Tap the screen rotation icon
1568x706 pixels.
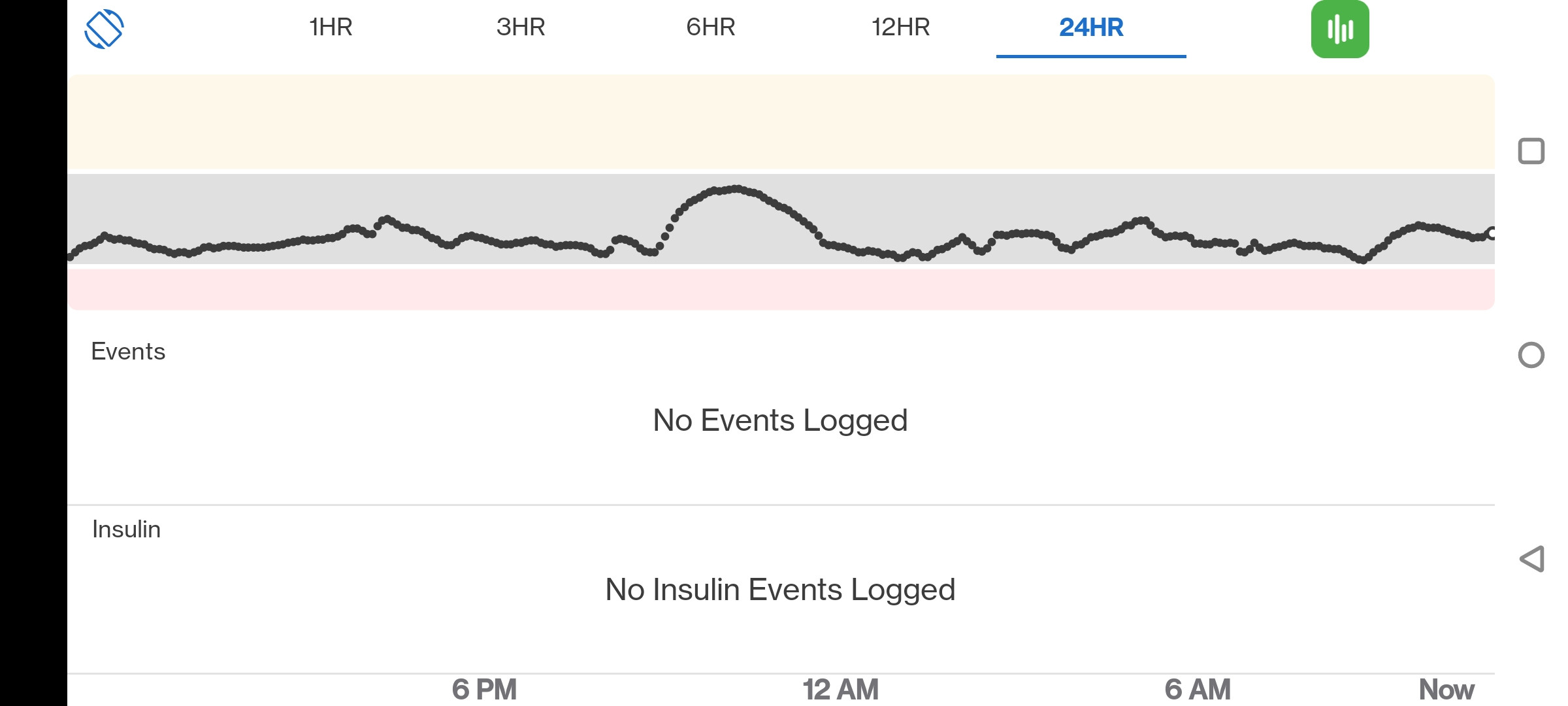tap(104, 29)
